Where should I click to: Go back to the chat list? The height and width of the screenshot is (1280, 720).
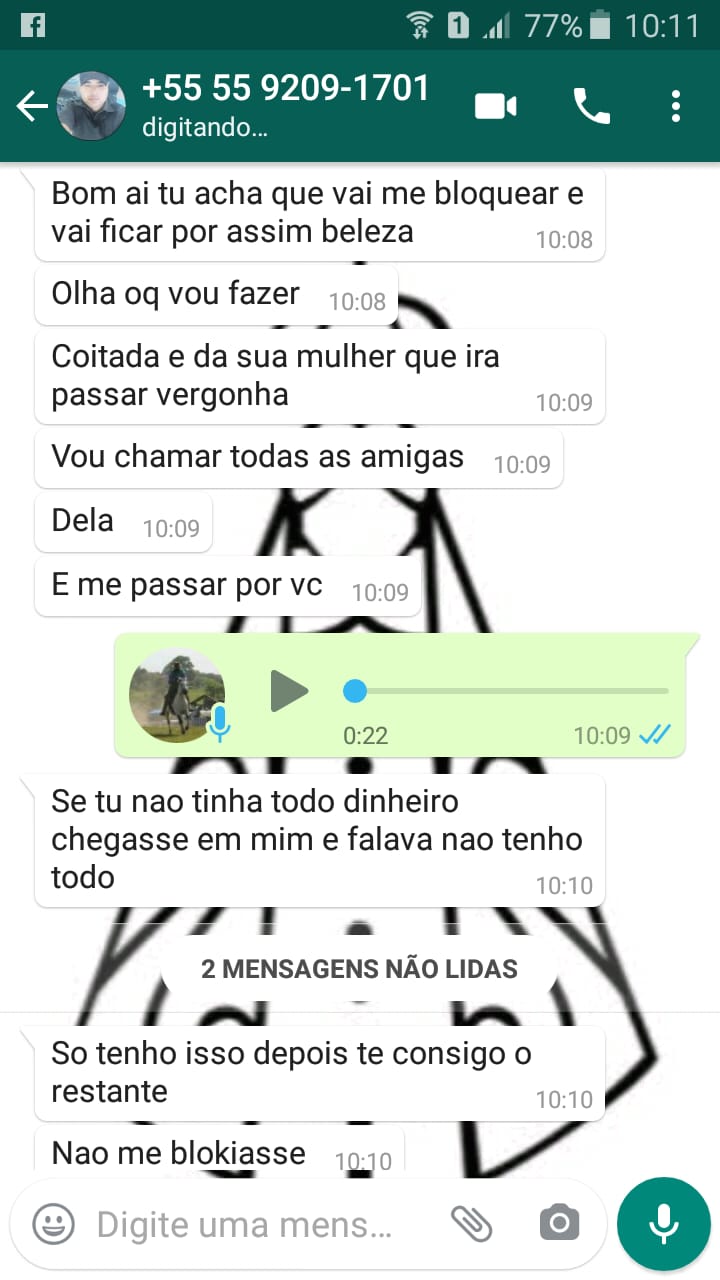[x=31, y=106]
